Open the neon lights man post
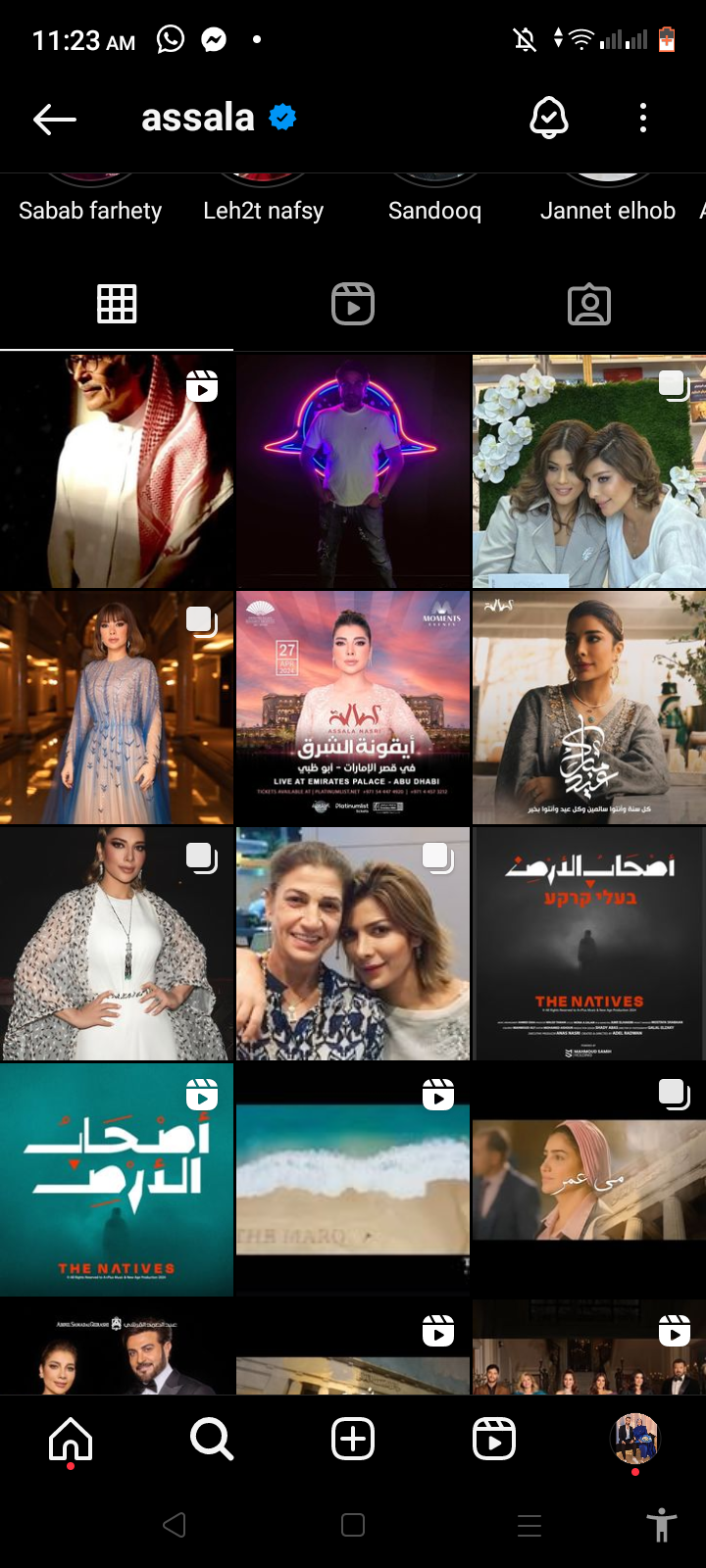The image size is (706, 1568). [353, 471]
